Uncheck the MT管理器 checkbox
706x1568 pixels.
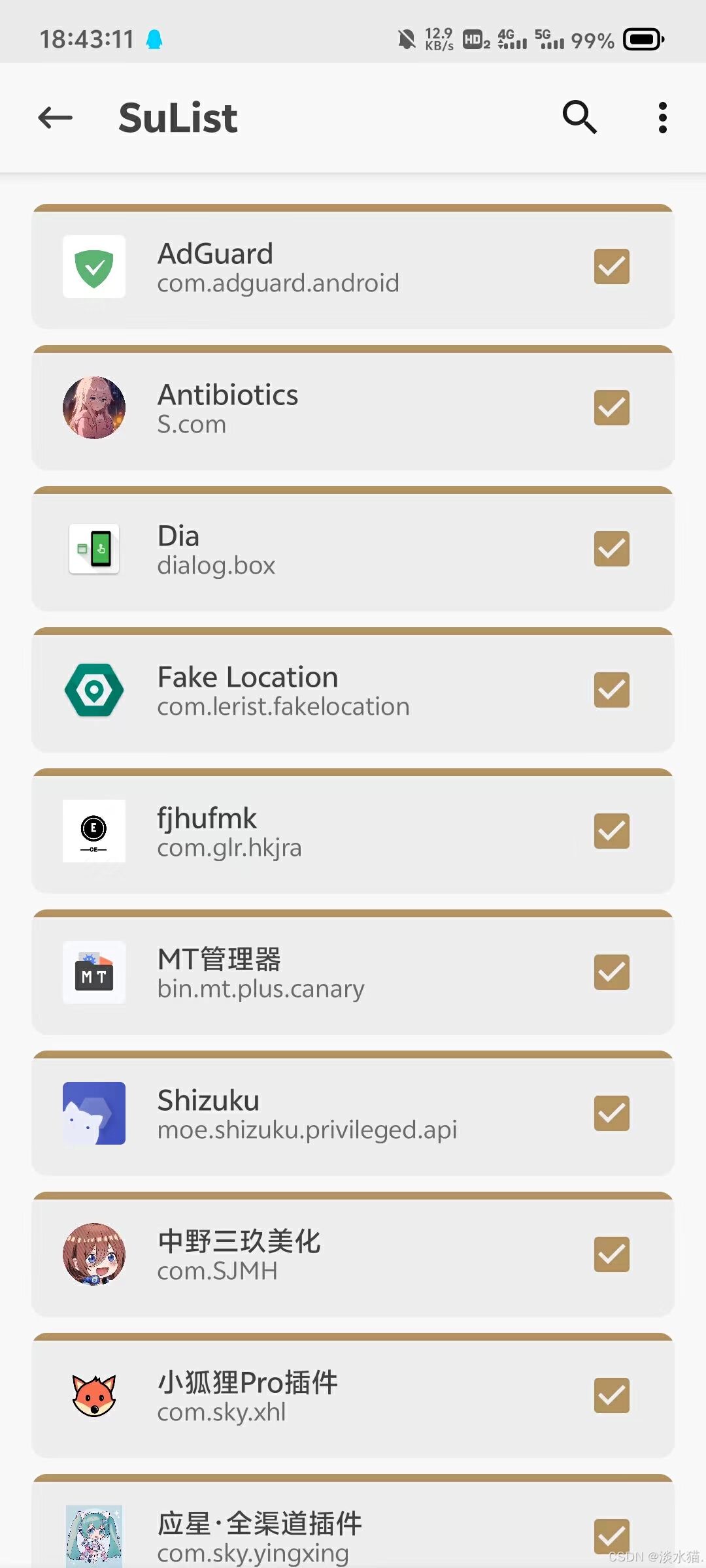pos(611,972)
